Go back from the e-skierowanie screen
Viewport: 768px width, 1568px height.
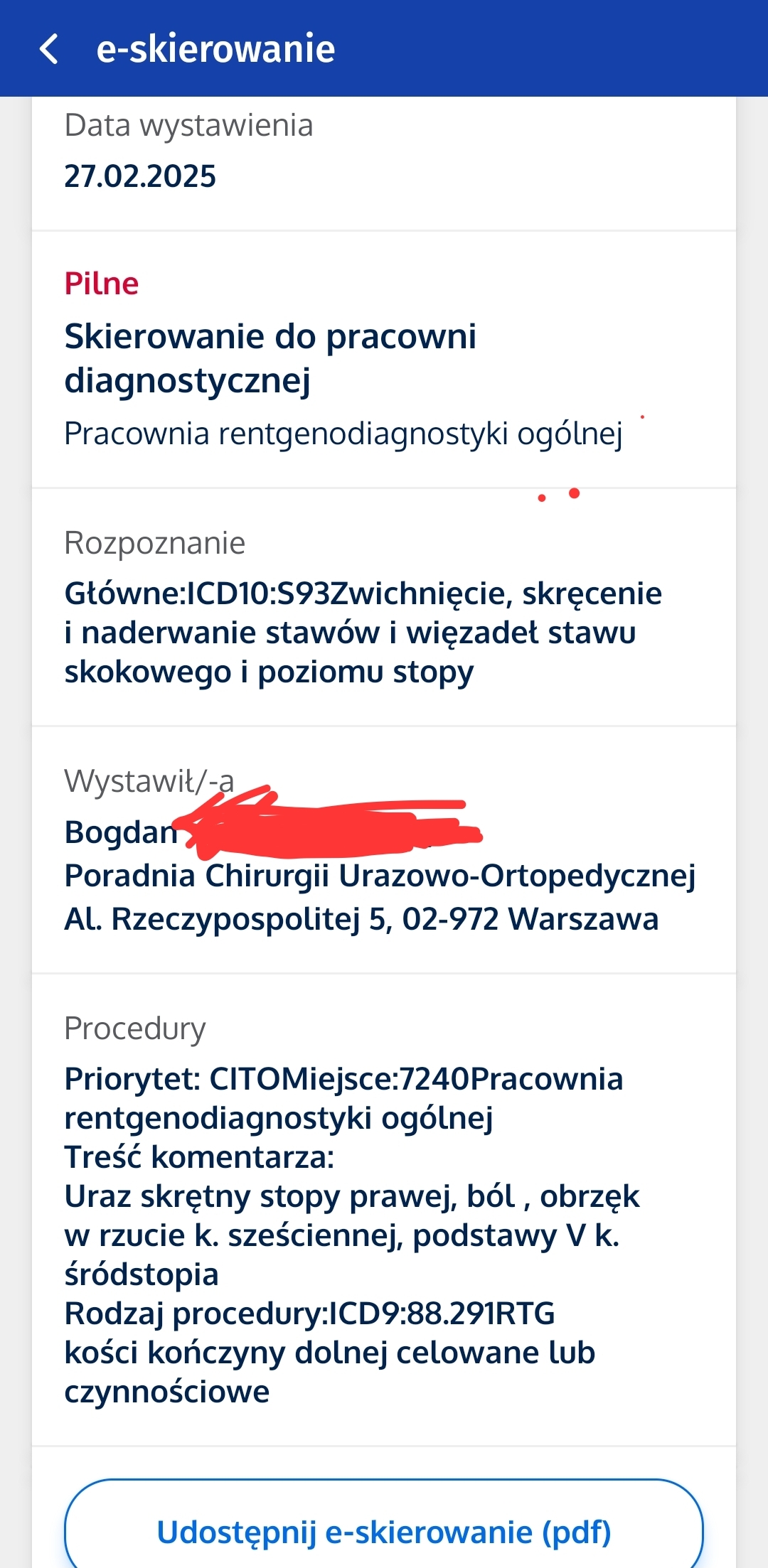48,49
